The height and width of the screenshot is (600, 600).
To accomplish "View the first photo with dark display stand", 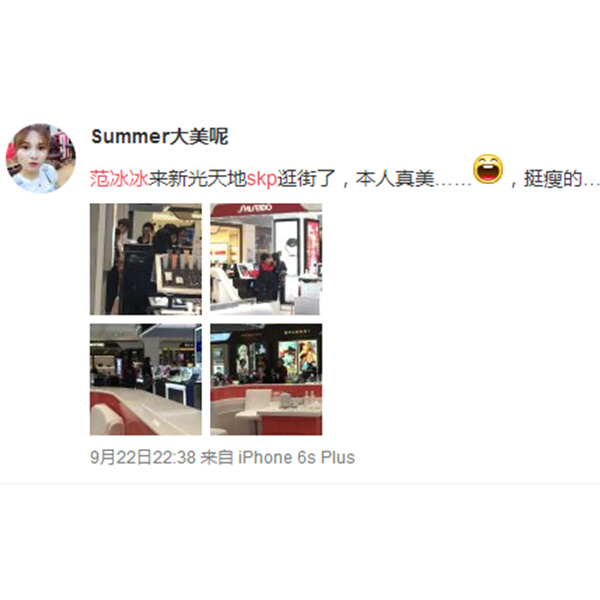I will click(x=145, y=259).
